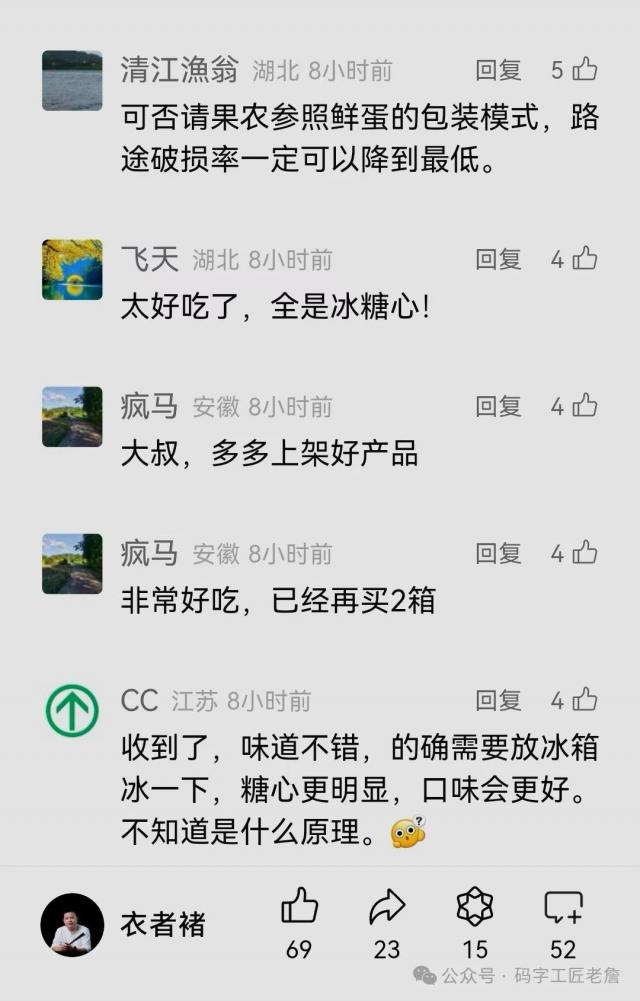Like 疯马's comment 大叔，多多上架好产品

[x=585, y=405]
